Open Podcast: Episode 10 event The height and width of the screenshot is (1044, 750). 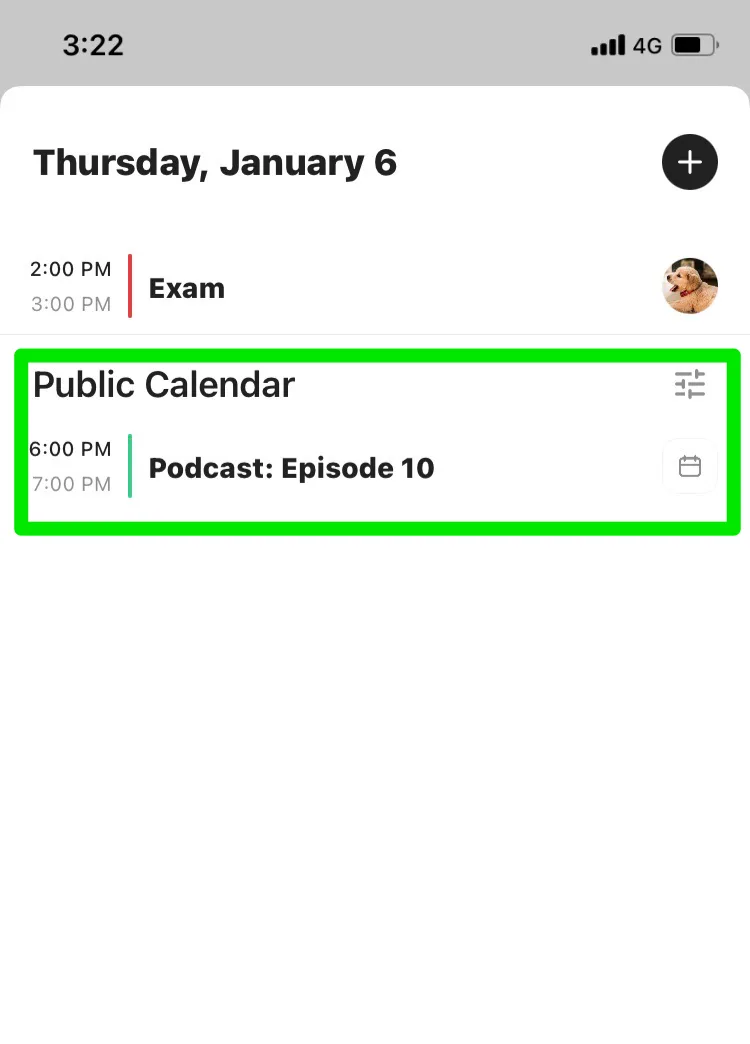coord(291,468)
